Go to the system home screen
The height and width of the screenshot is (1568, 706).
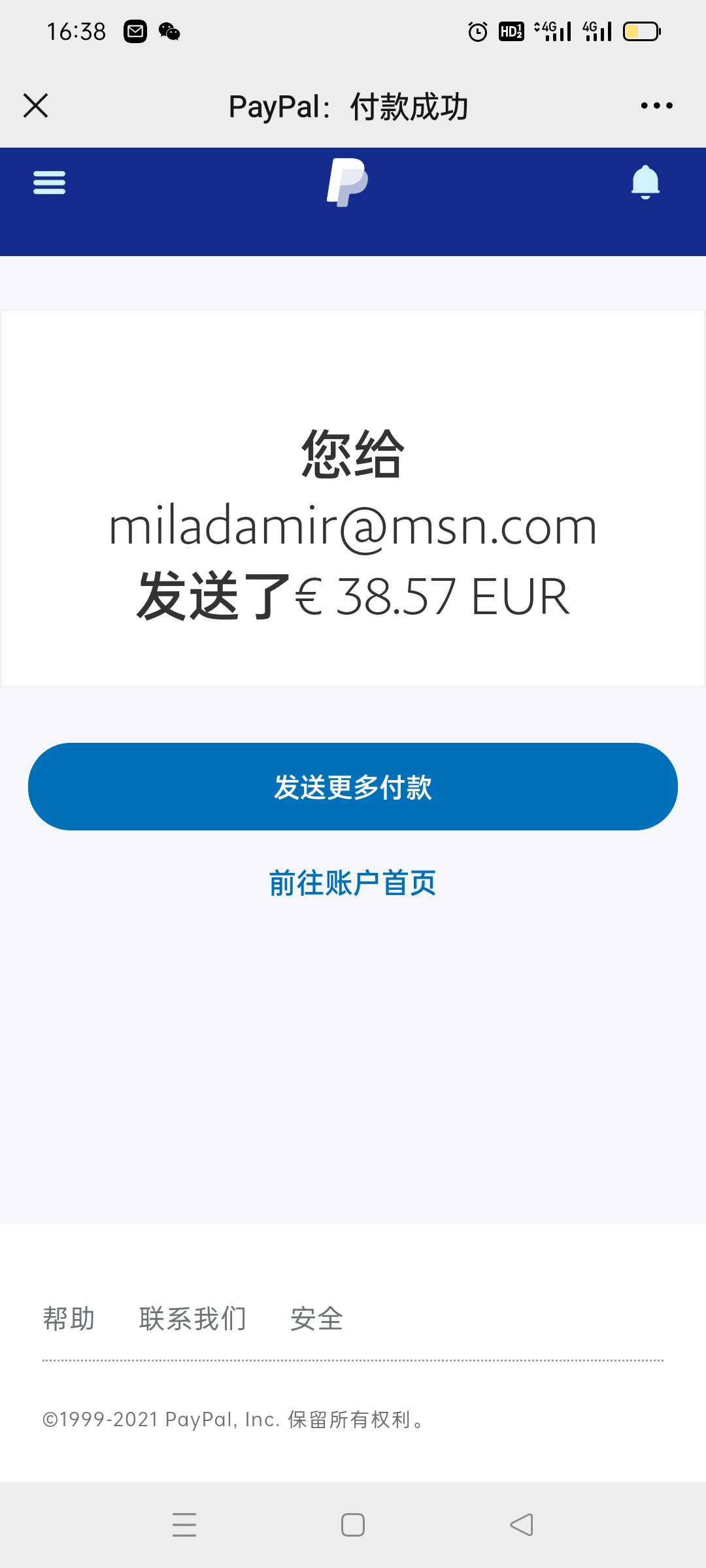(353, 1525)
